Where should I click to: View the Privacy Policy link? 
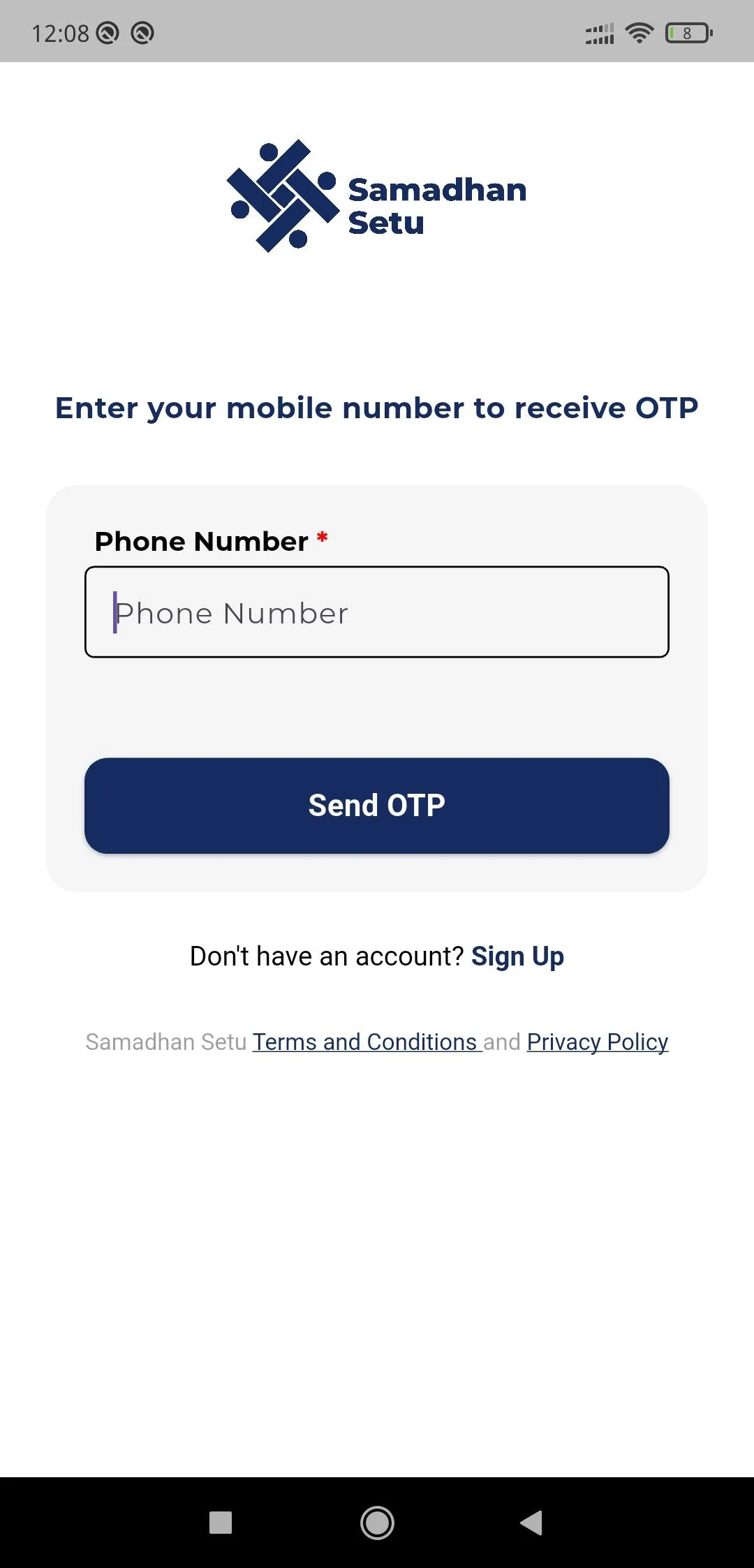pos(598,1042)
